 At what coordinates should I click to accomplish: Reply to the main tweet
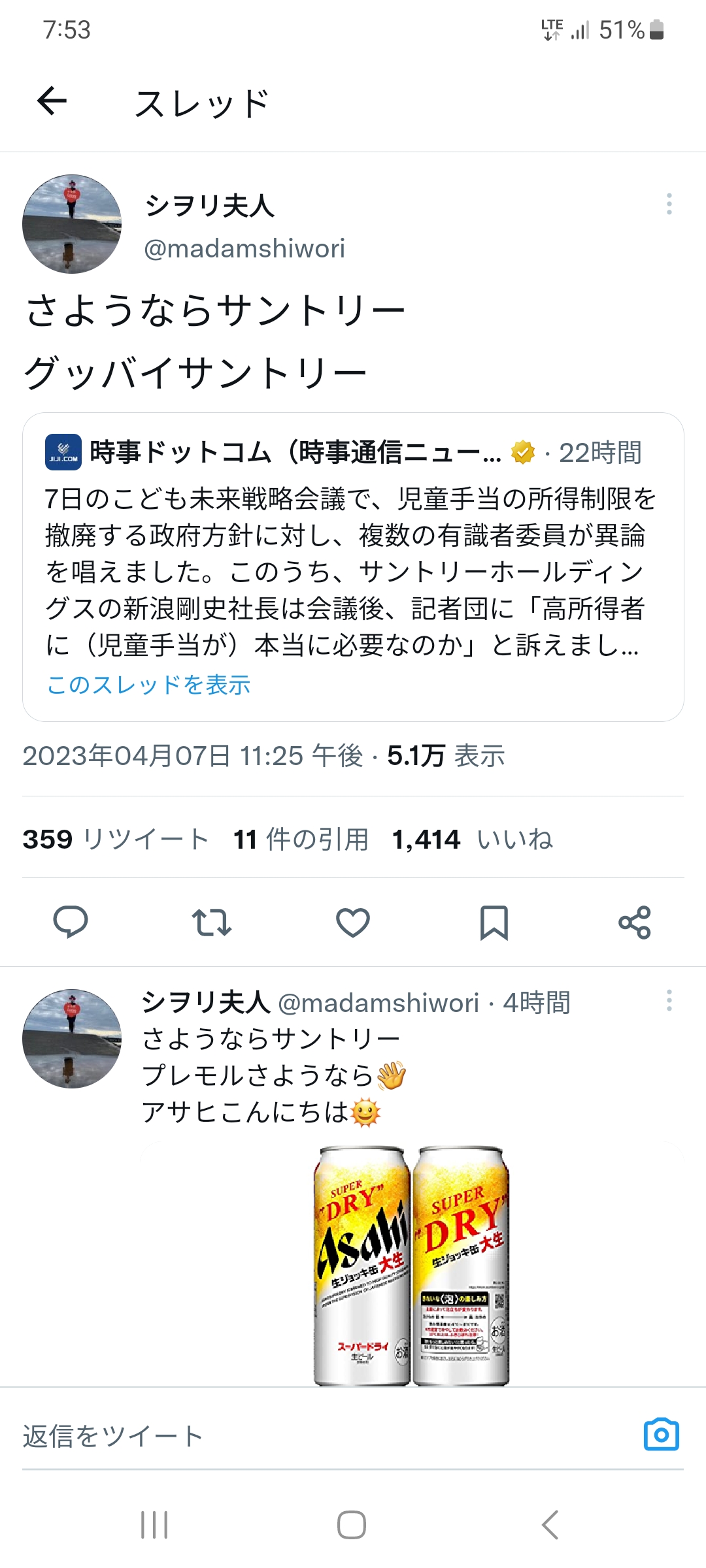(x=71, y=922)
